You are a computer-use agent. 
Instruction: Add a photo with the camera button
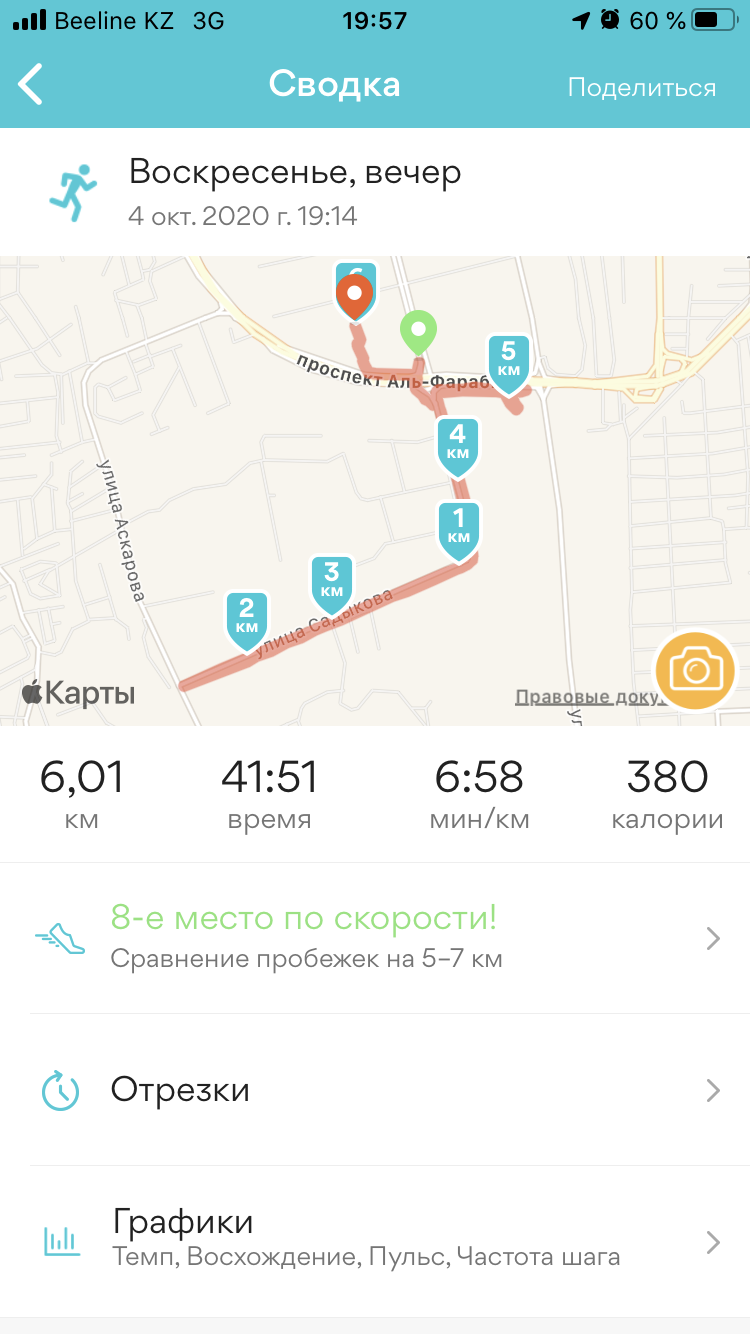click(x=695, y=670)
